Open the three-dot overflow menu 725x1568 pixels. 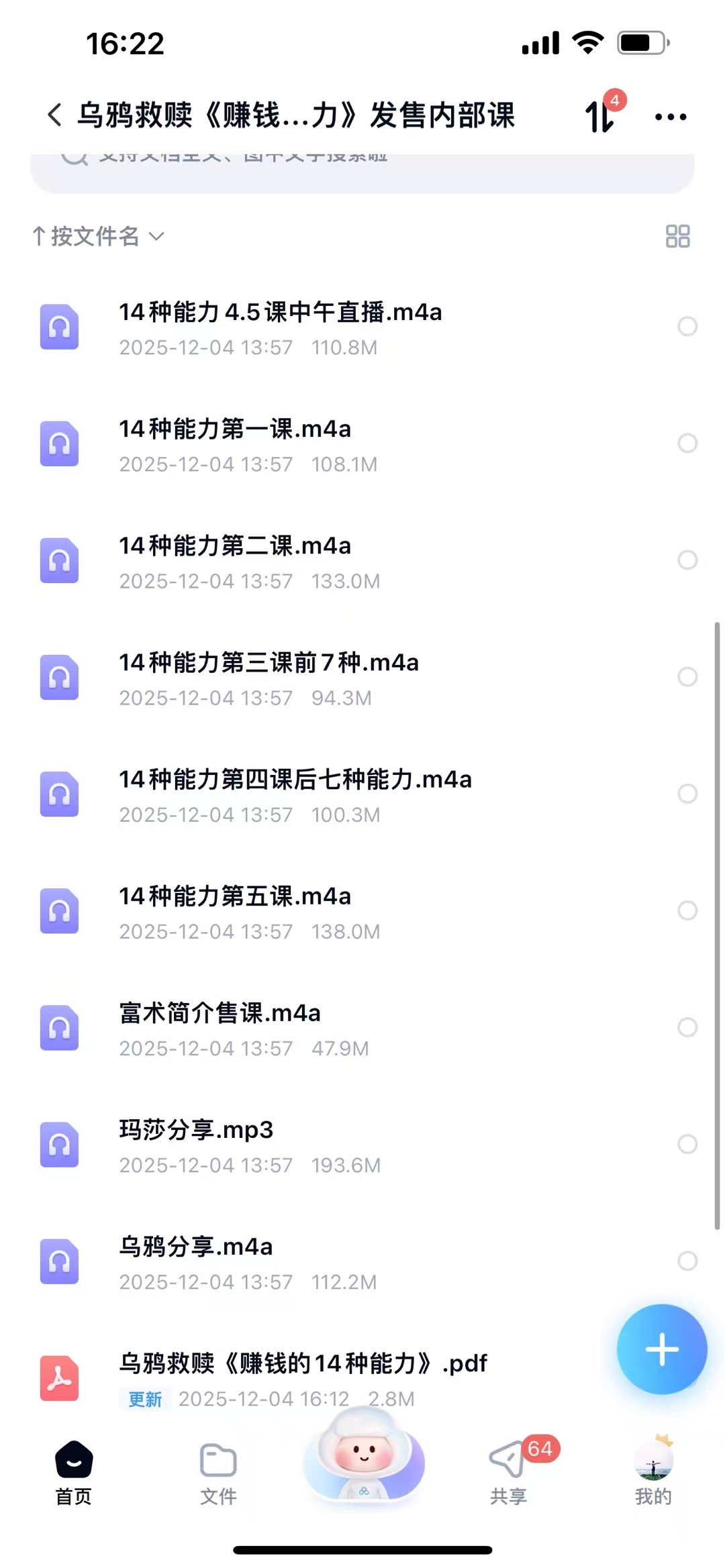670,117
